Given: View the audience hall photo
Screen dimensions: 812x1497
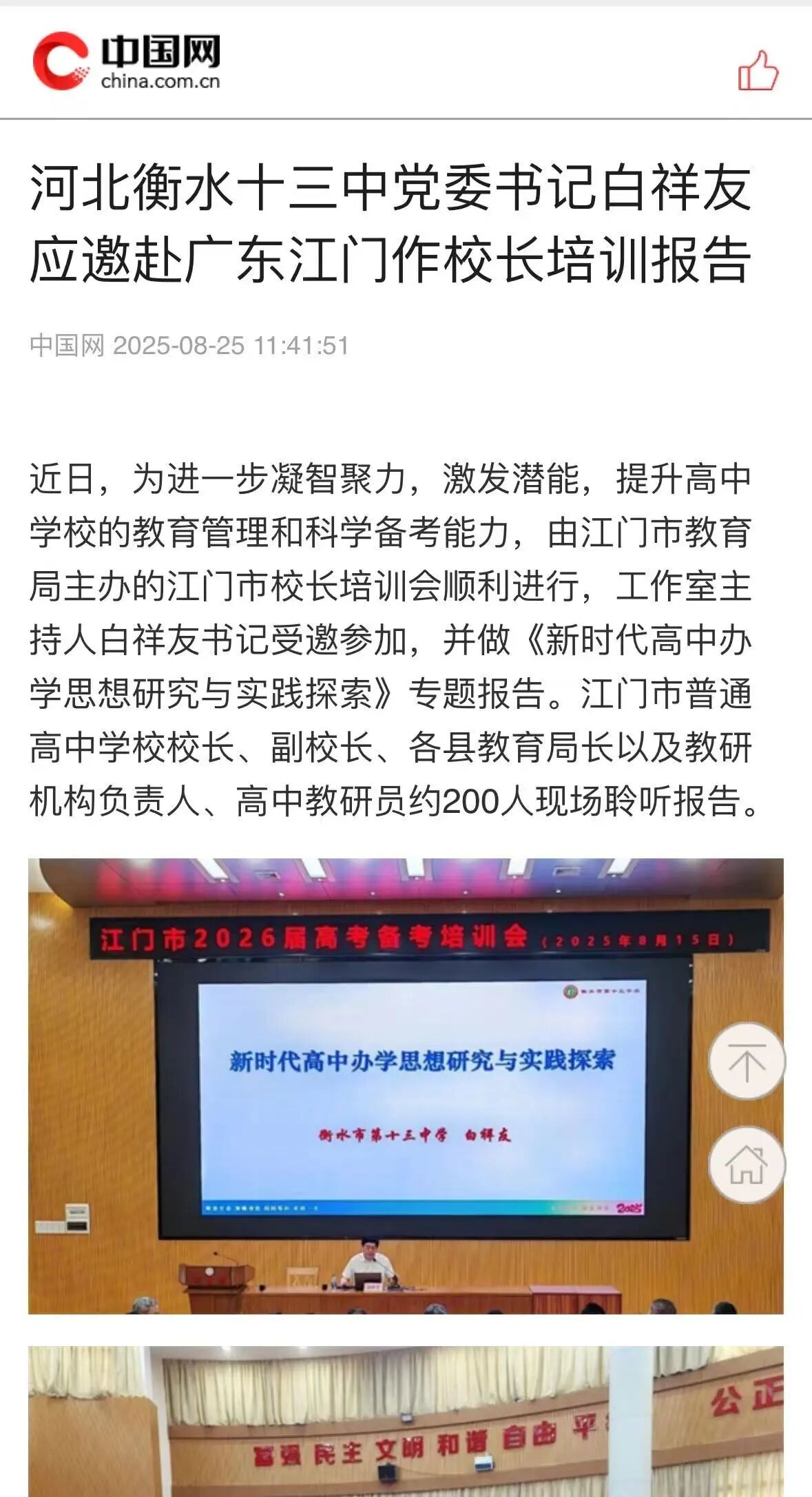Looking at the screenshot, I should pyautogui.click(x=406, y=1421).
